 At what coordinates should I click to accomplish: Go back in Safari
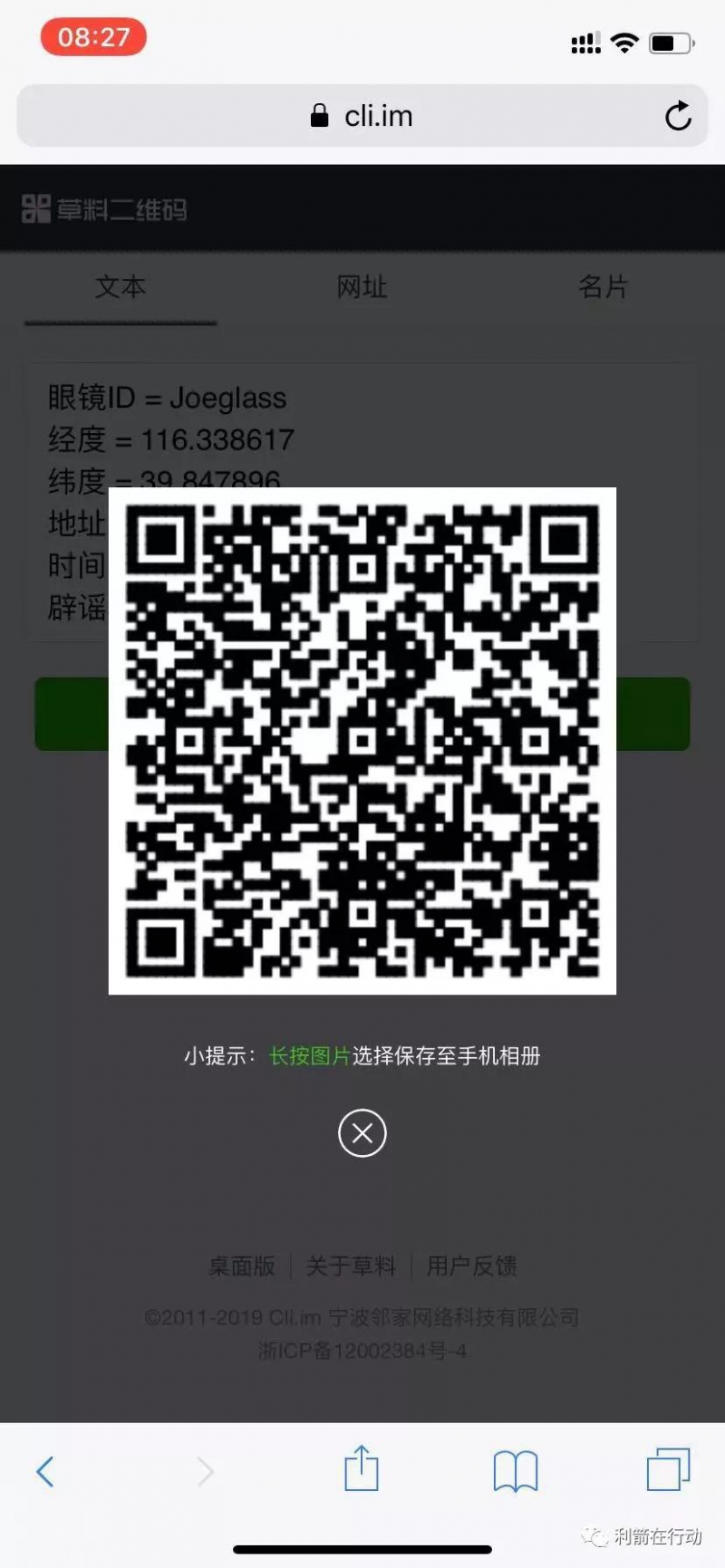(45, 1471)
